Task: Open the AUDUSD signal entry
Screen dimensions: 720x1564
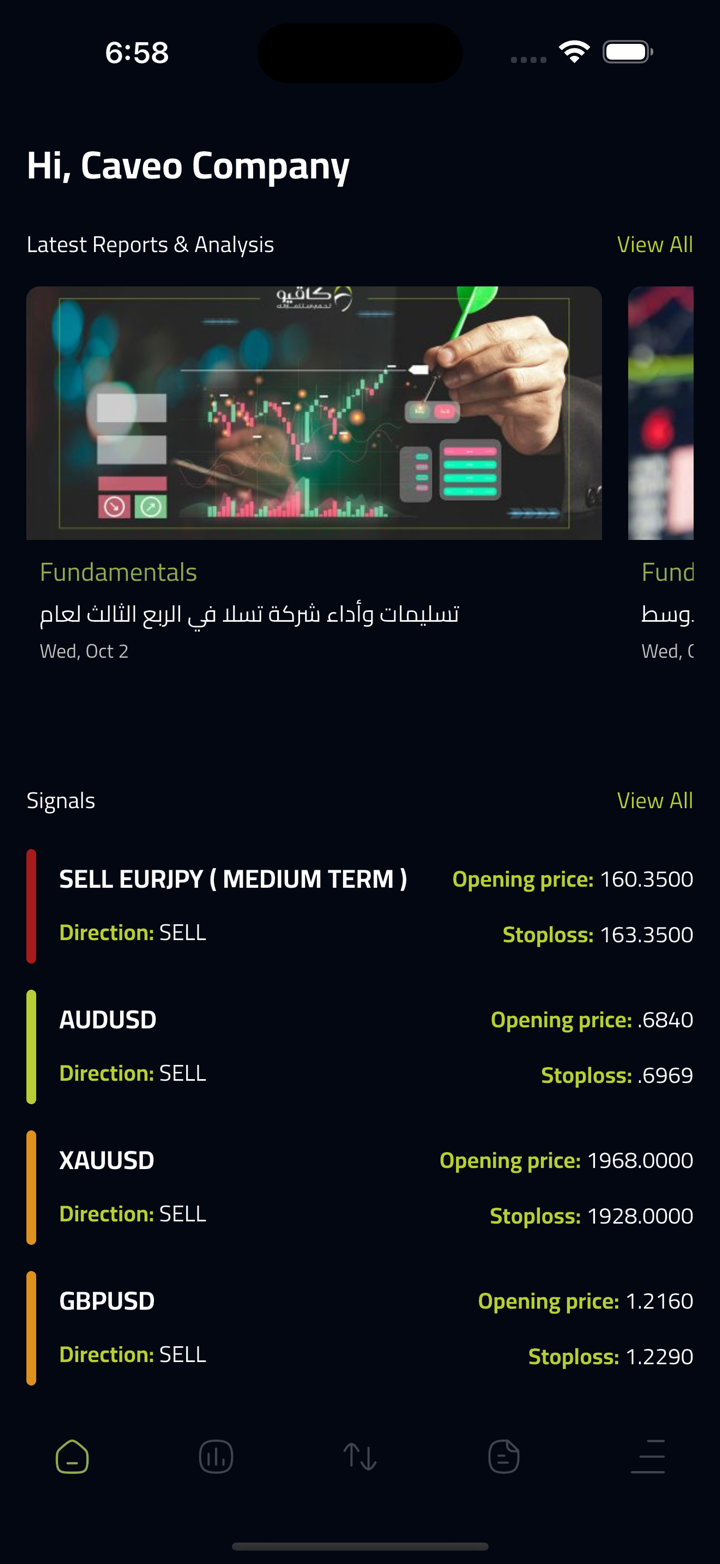Action: pos(360,1046)
